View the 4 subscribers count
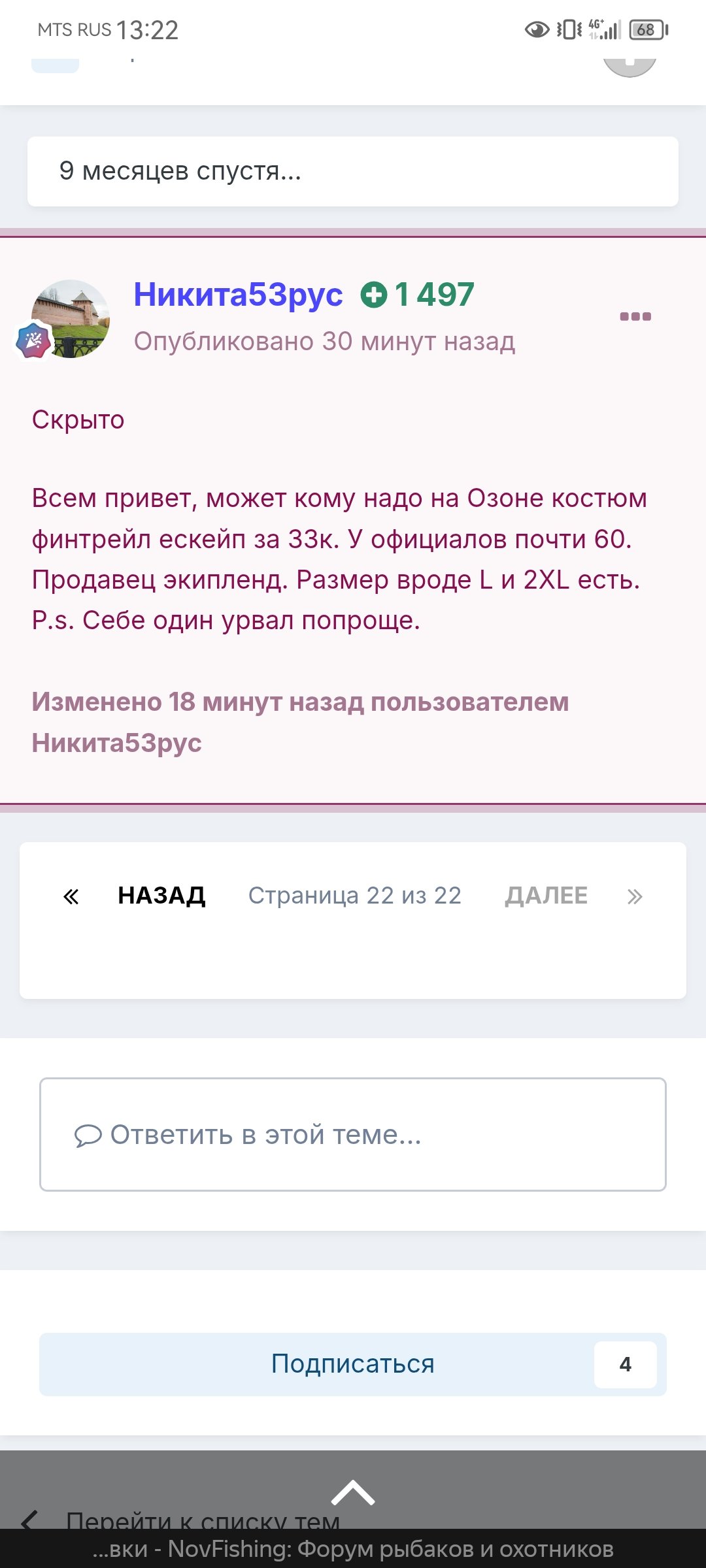The width and height of the screenshot is (706, 1568). pos(625,1364)
